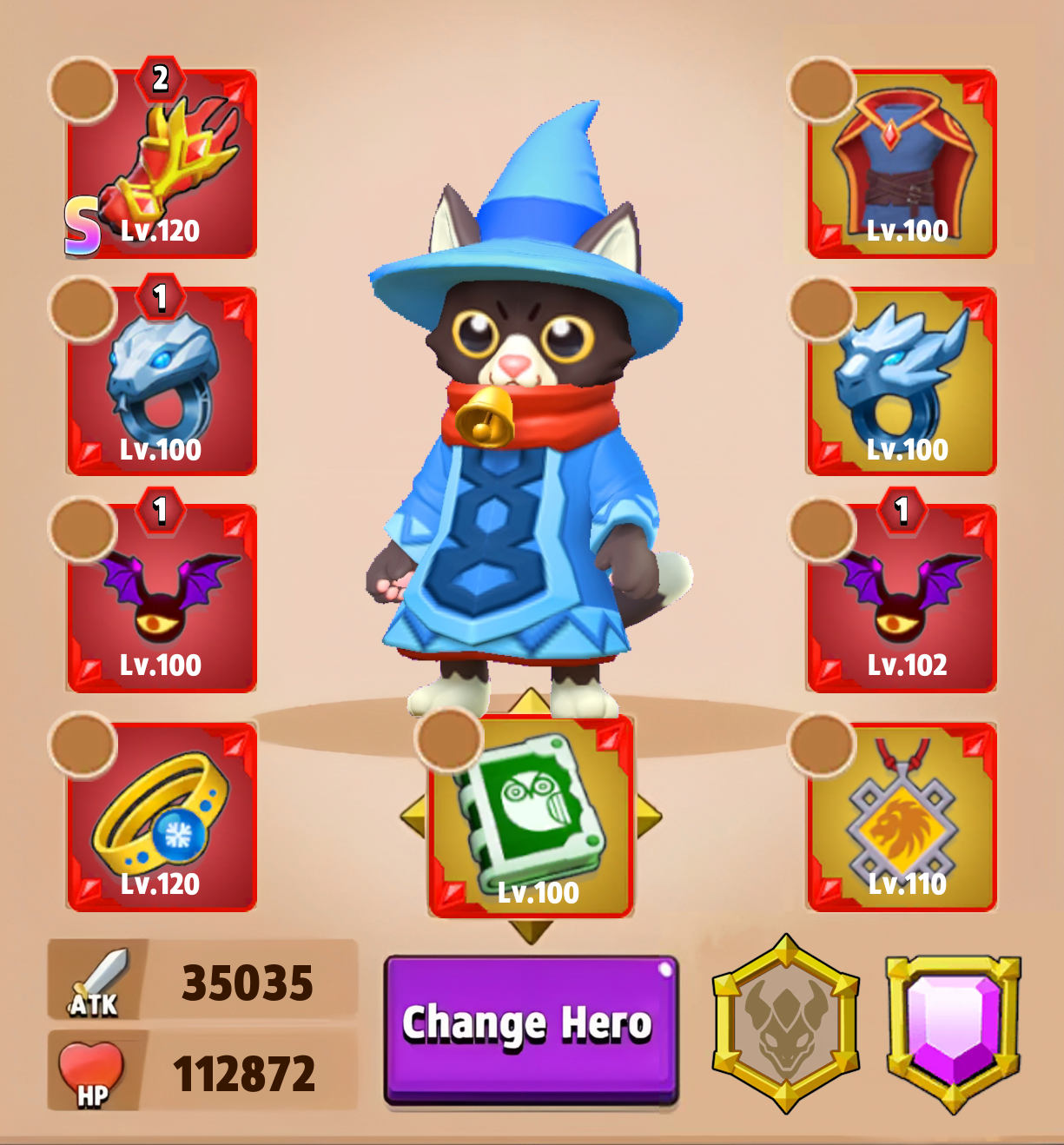
Task: Select the snake ring Lv.100 slot
Action: [162, 382]
